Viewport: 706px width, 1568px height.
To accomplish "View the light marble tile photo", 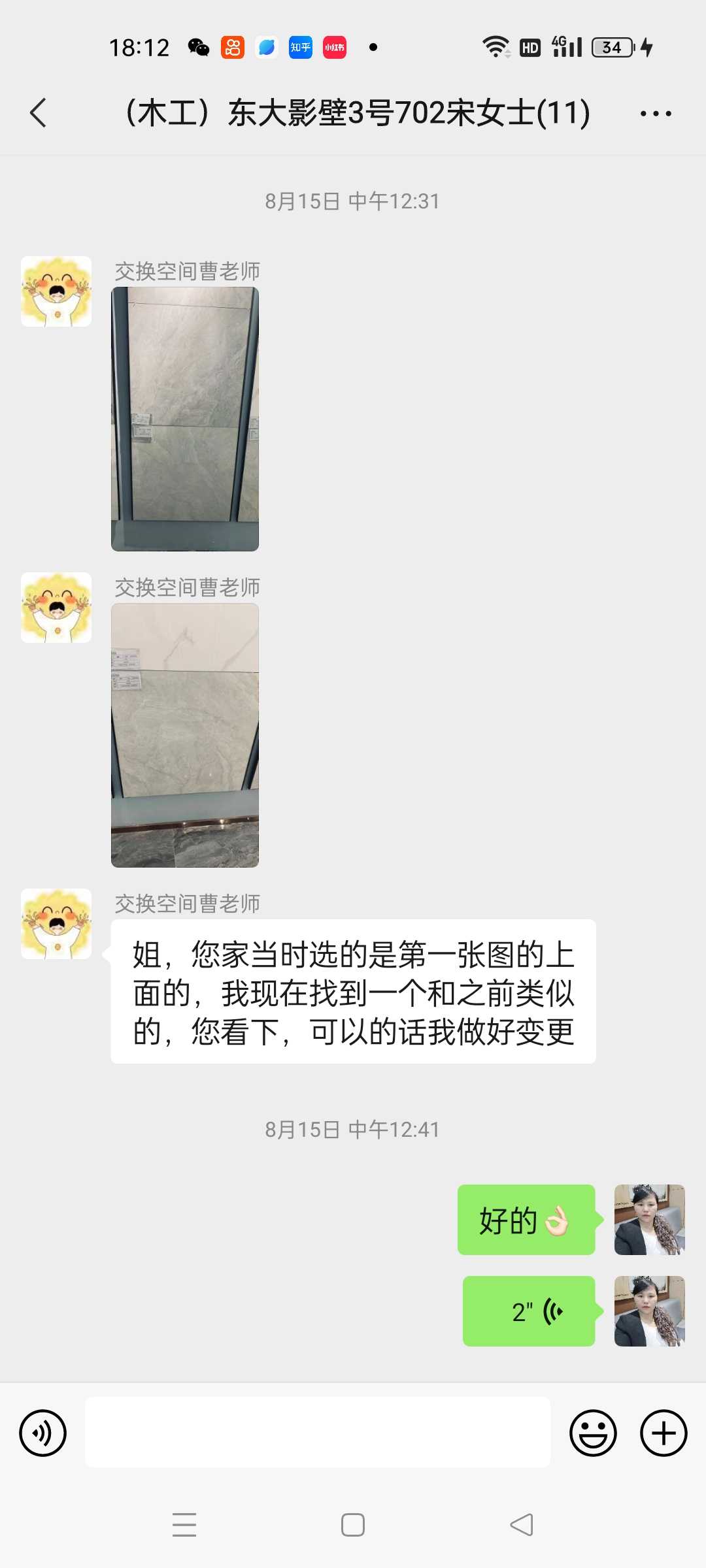I will (x=185, y=735).
